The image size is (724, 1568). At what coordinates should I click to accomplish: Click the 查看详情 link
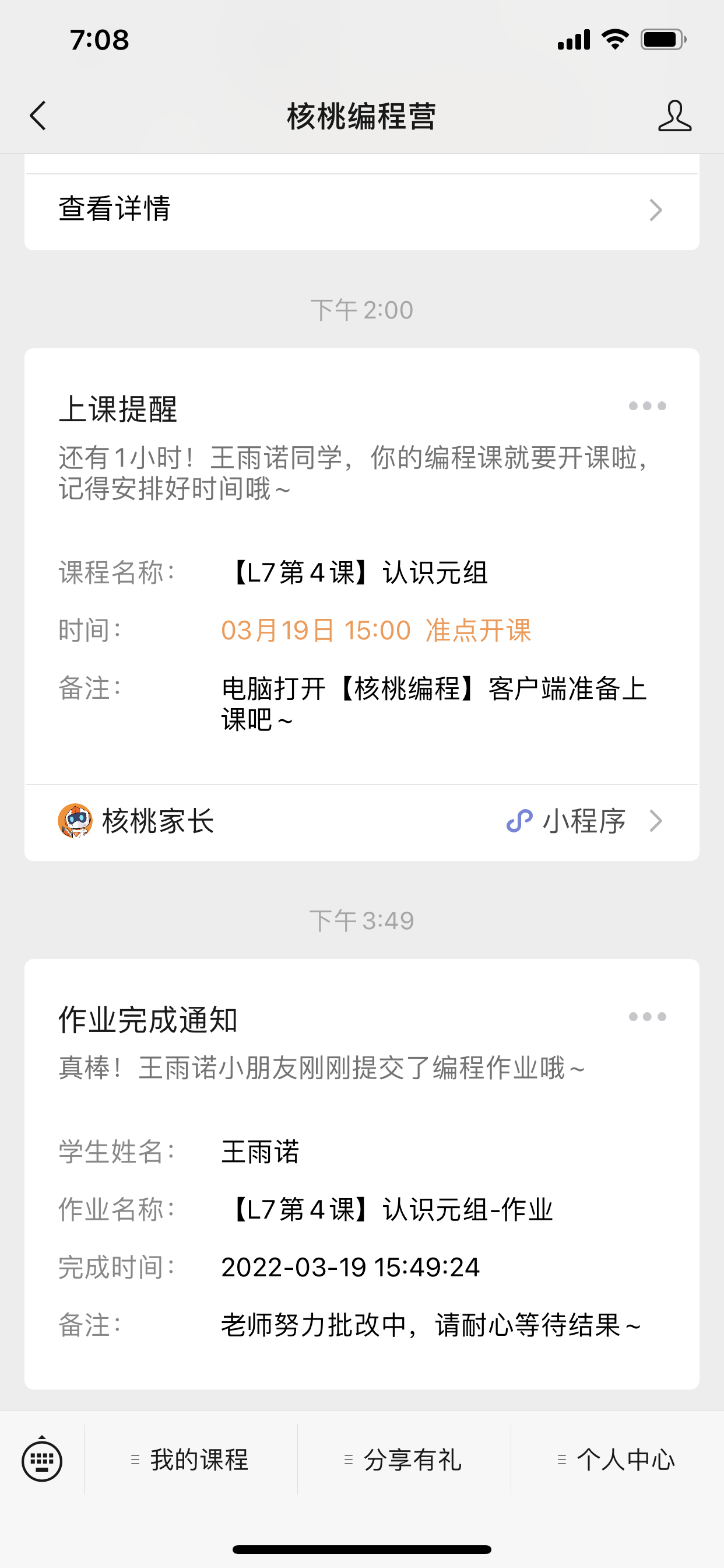coord(114,210)
